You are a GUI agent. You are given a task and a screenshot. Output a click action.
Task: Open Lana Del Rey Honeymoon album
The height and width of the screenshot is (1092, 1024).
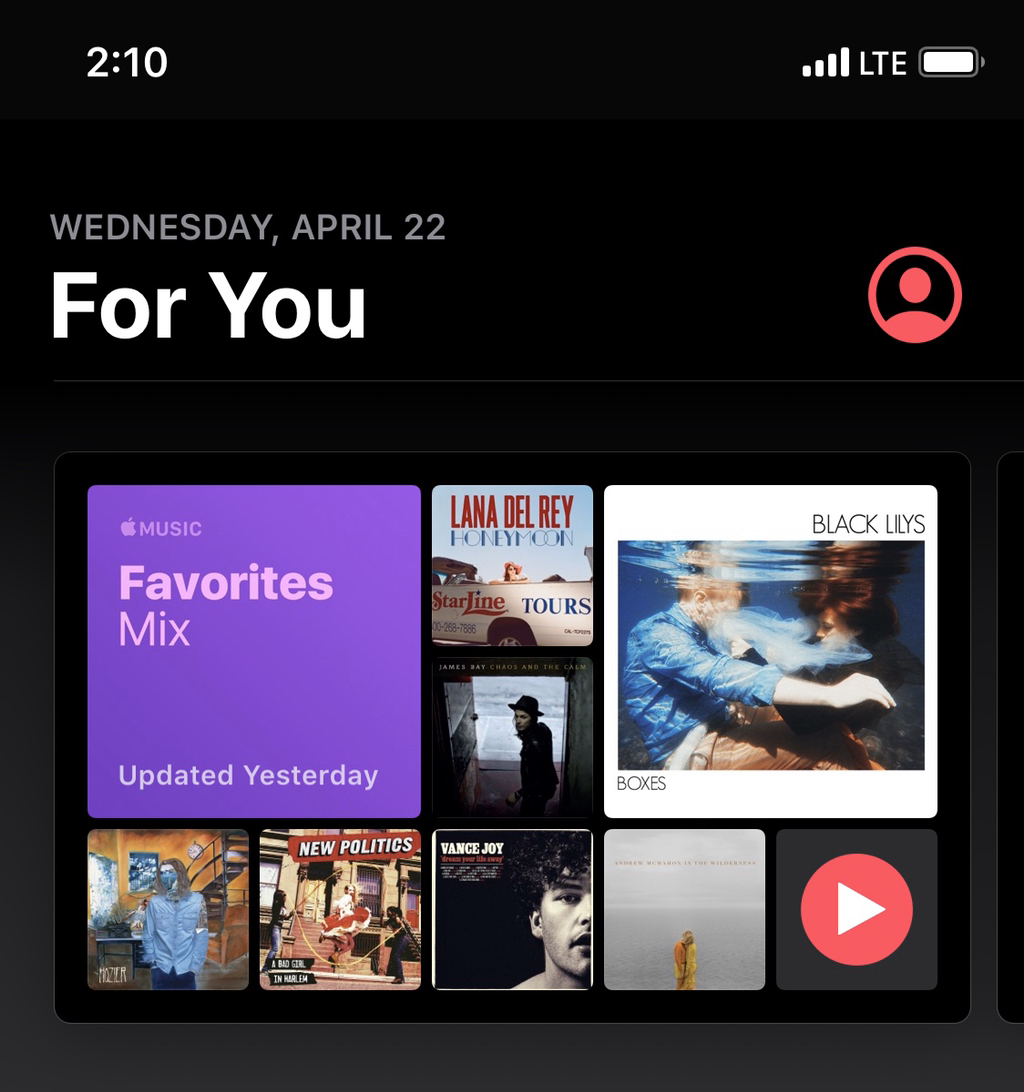(x=512, y=565)
